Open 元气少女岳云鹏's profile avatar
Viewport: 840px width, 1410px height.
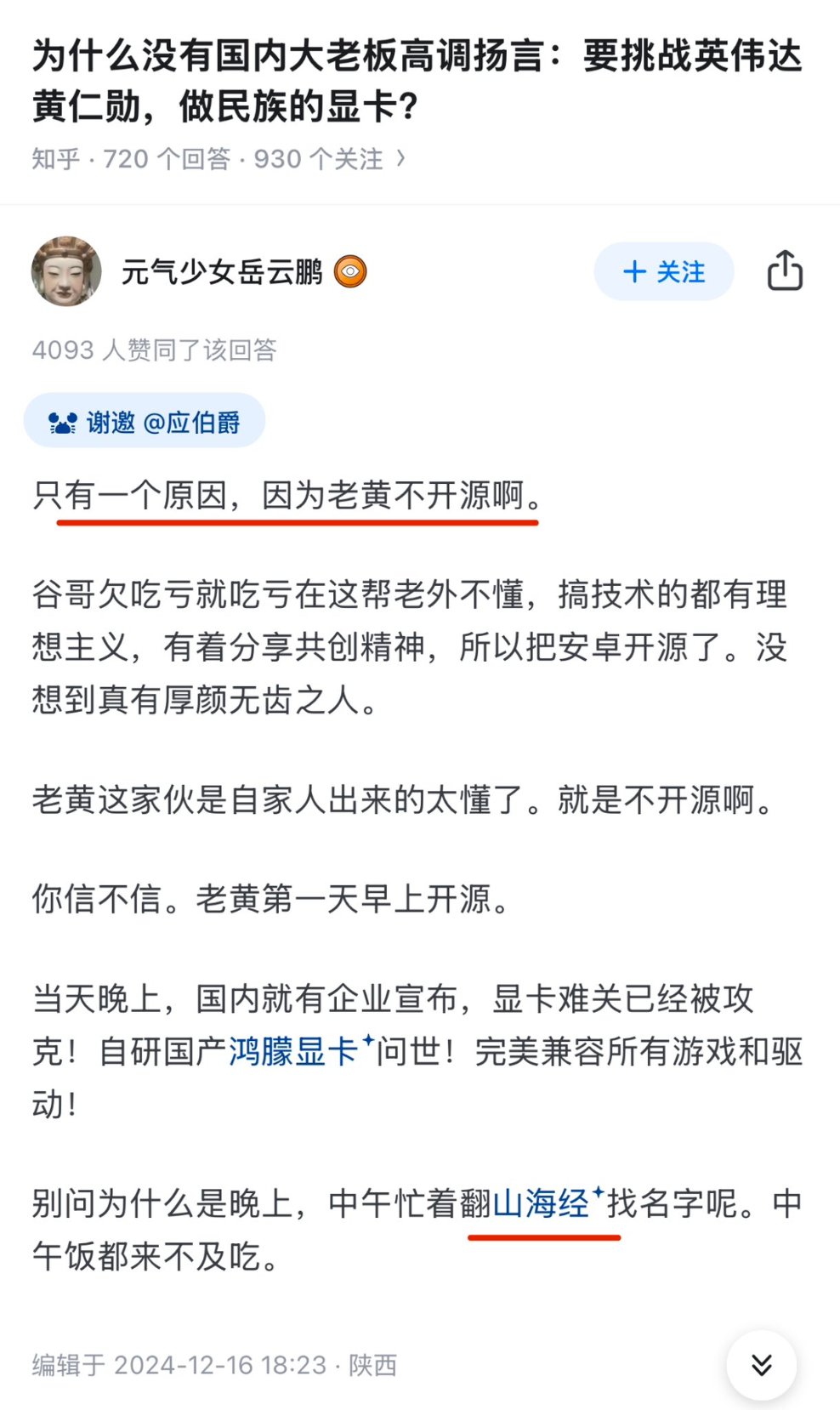click(66, 271)
